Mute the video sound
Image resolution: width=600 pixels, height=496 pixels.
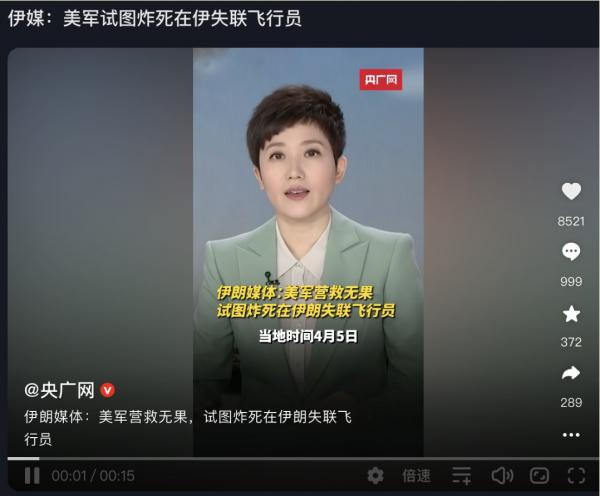pyautogui.click(x=502, y=476)
